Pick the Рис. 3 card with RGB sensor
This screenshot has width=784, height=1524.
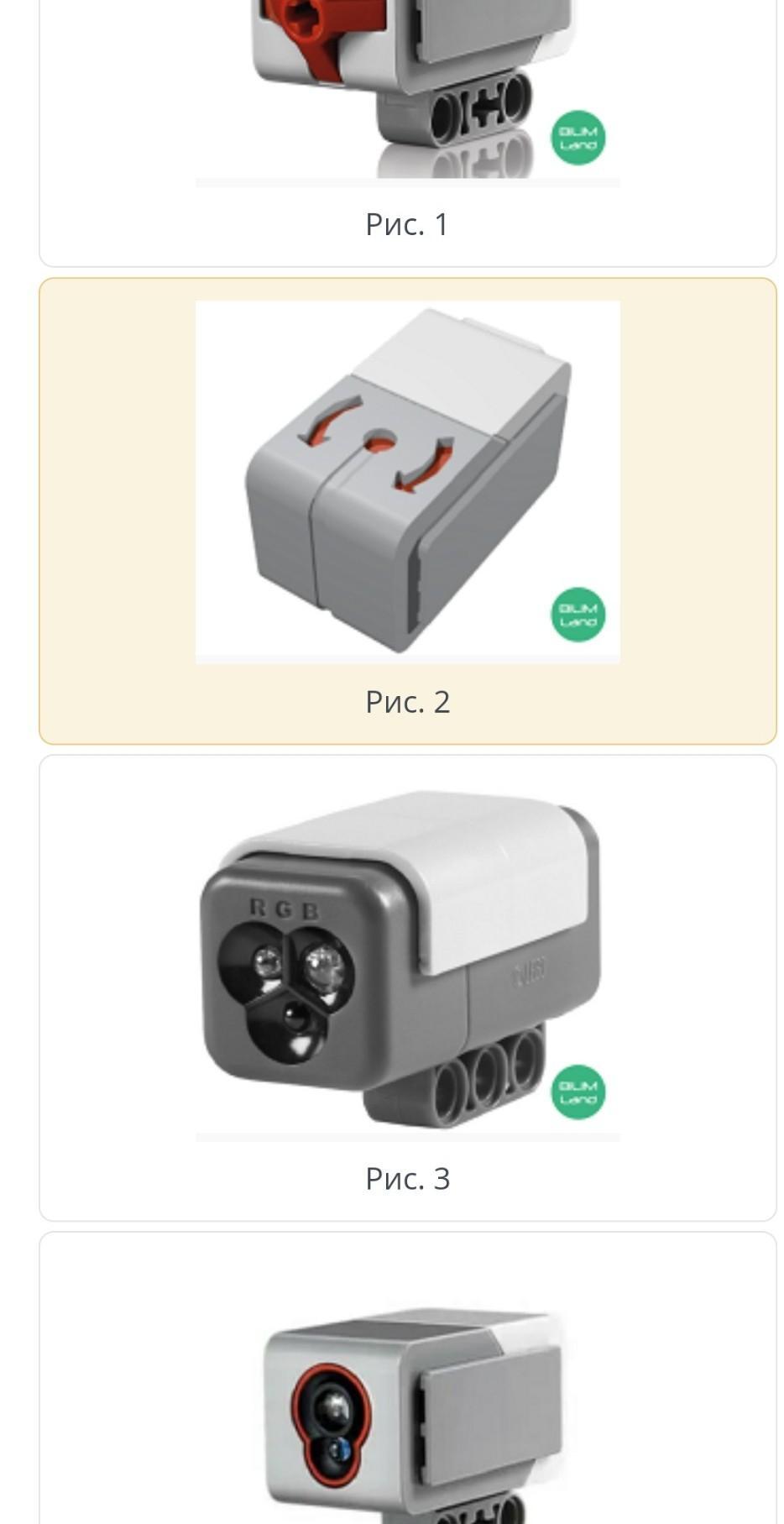tap(408, 988)
